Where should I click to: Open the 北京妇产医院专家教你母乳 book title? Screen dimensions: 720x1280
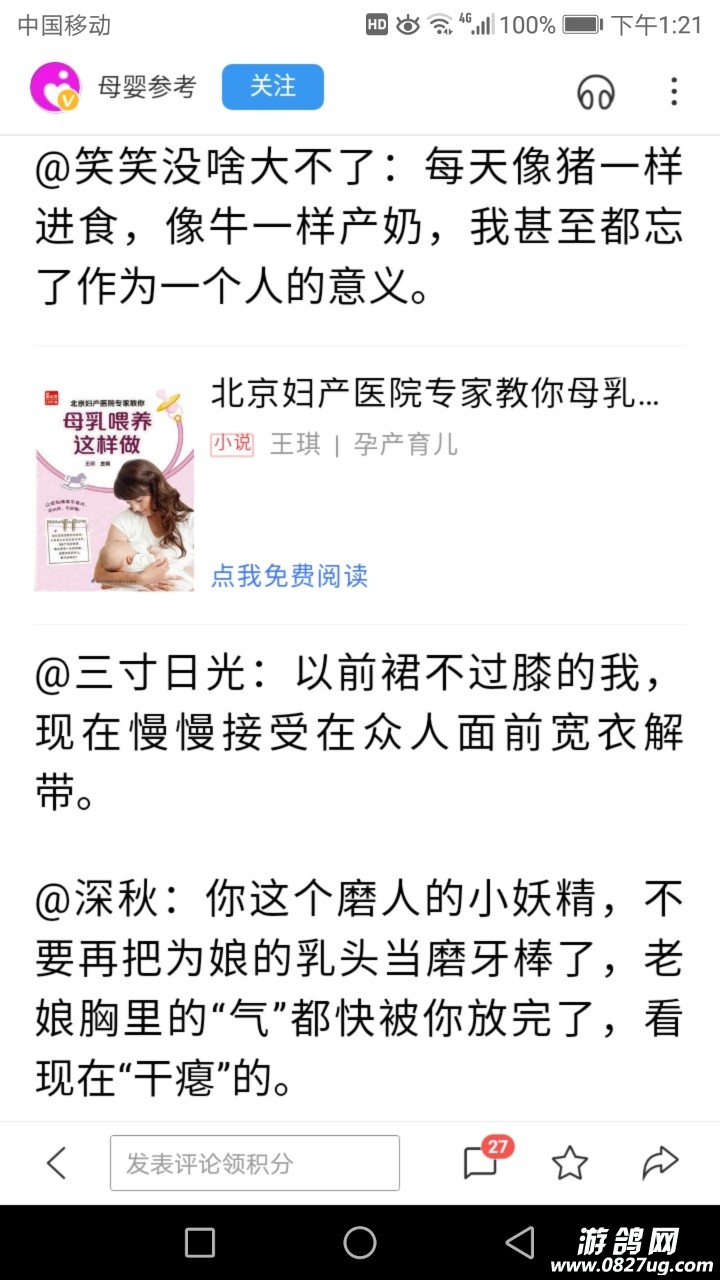tap(435, 394)
